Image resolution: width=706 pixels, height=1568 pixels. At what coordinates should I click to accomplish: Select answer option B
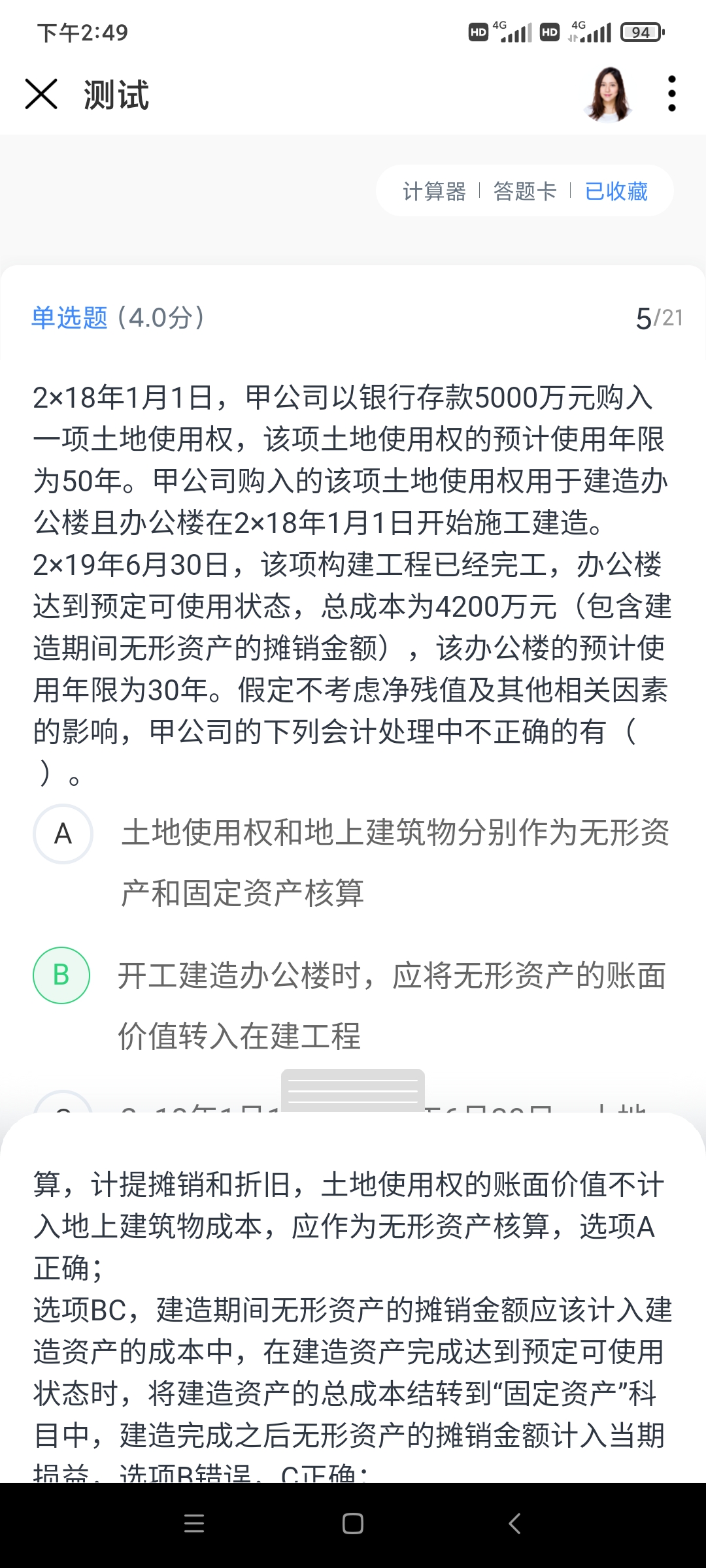coord(61,975)
